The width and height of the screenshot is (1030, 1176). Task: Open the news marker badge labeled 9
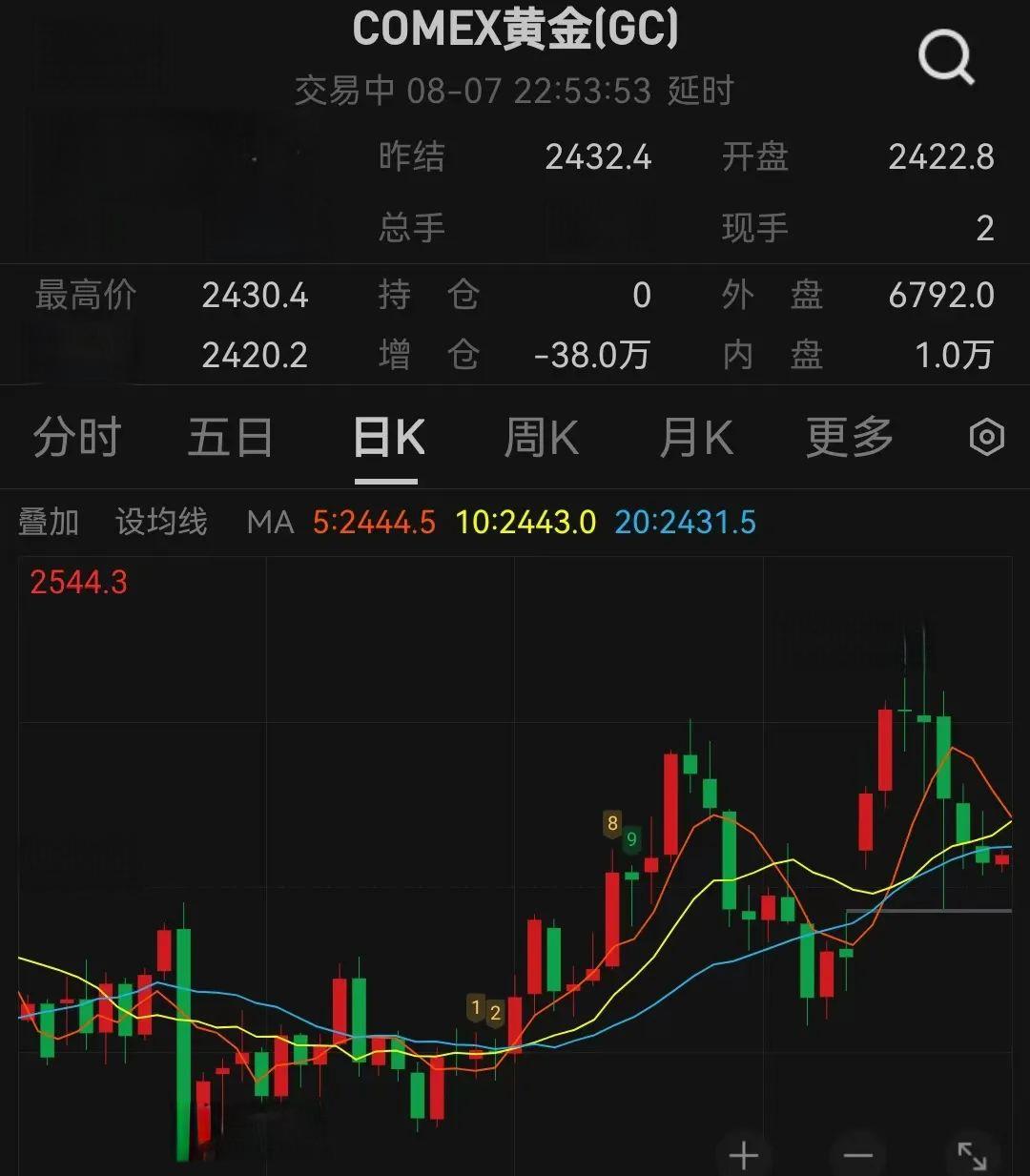coord(633,840)
